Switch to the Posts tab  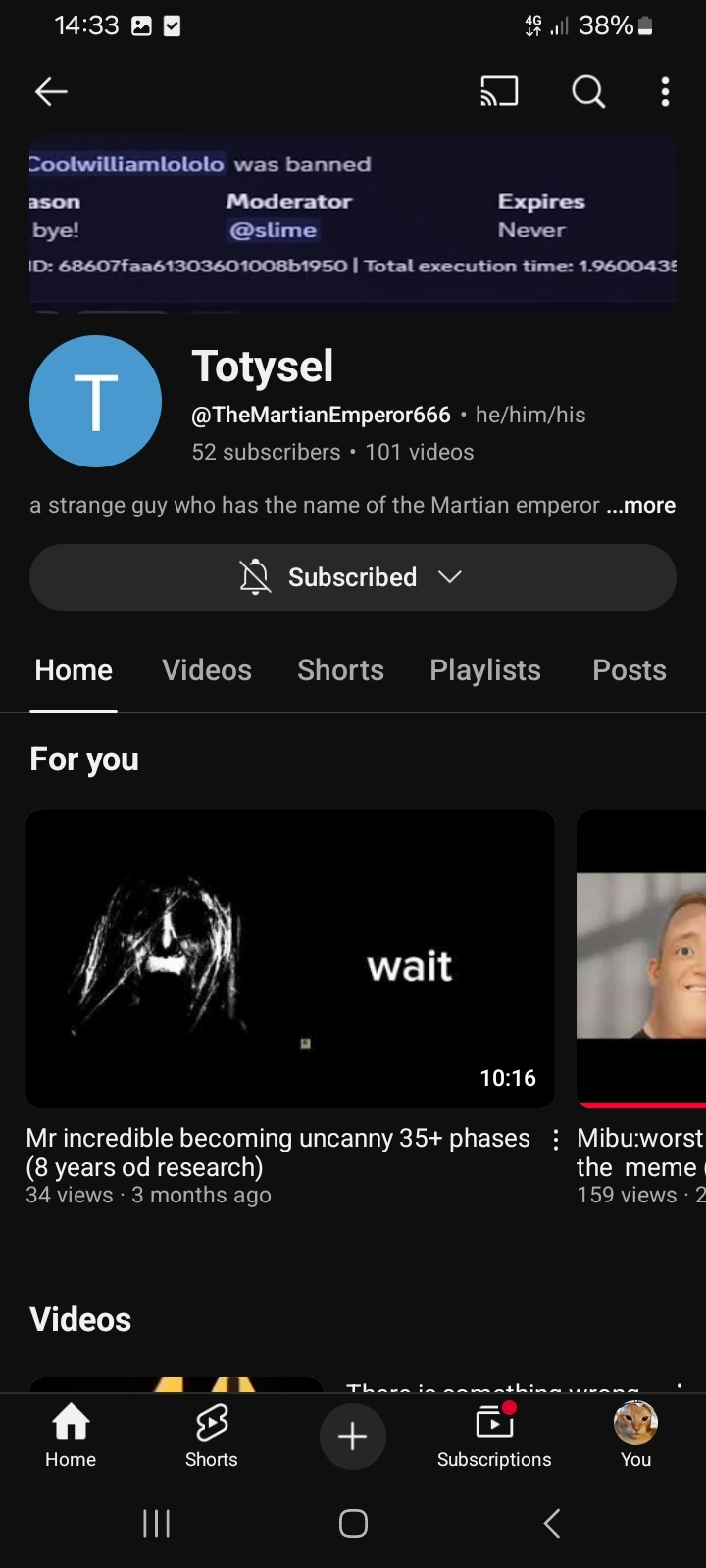629,670
